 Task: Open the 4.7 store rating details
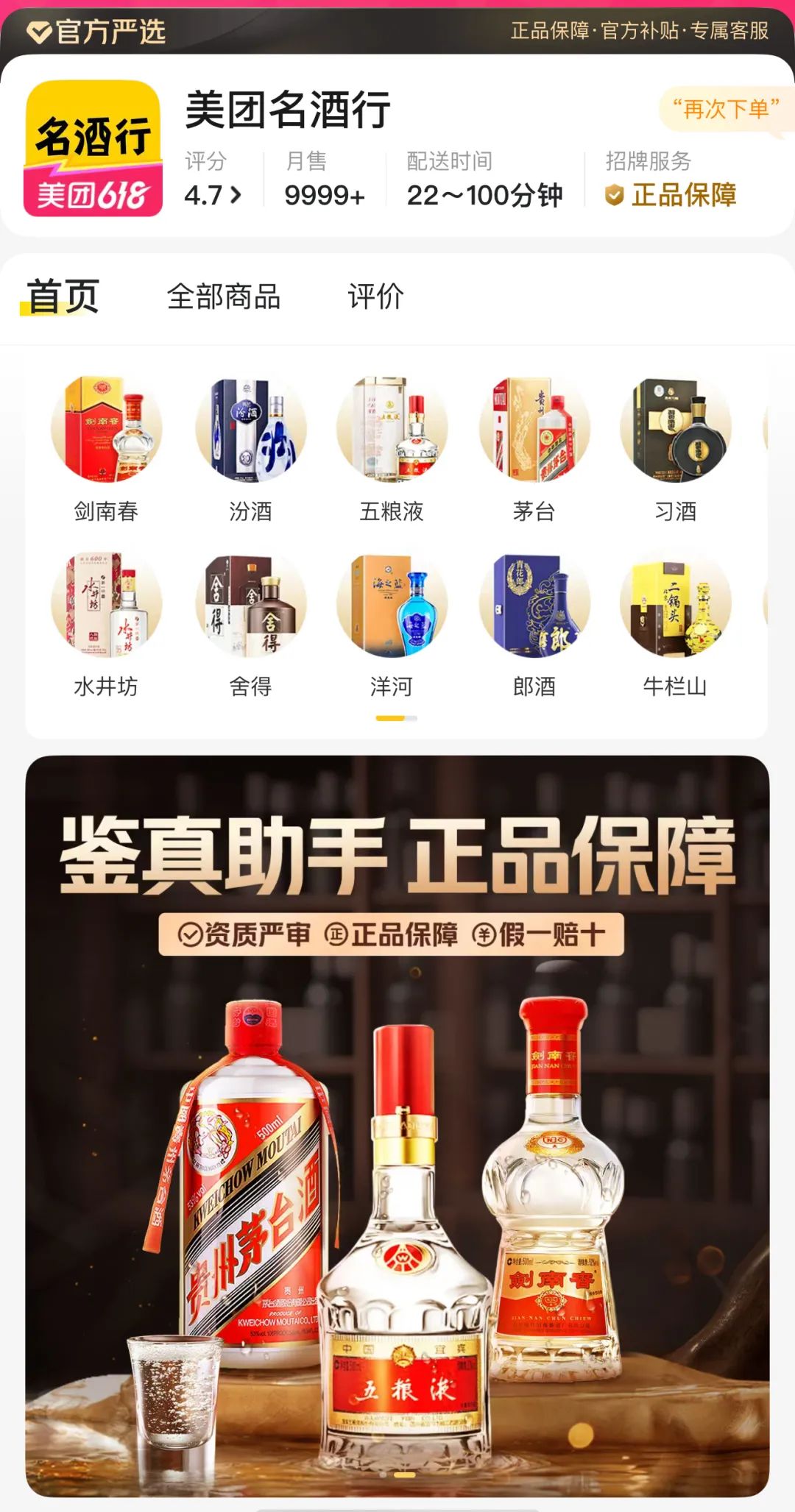[212, 195]
